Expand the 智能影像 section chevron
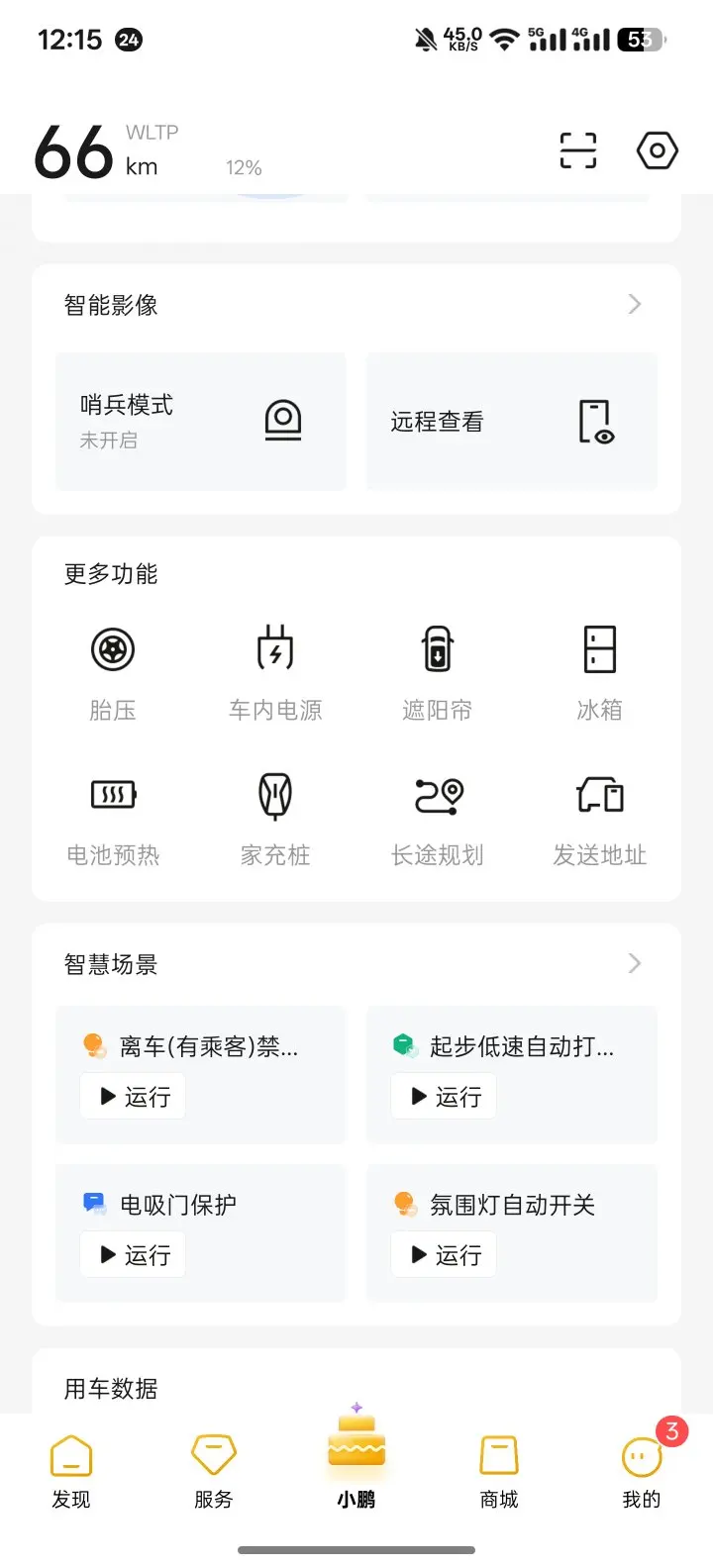The width and height of the screenshot is (713, 1568). 635,305
